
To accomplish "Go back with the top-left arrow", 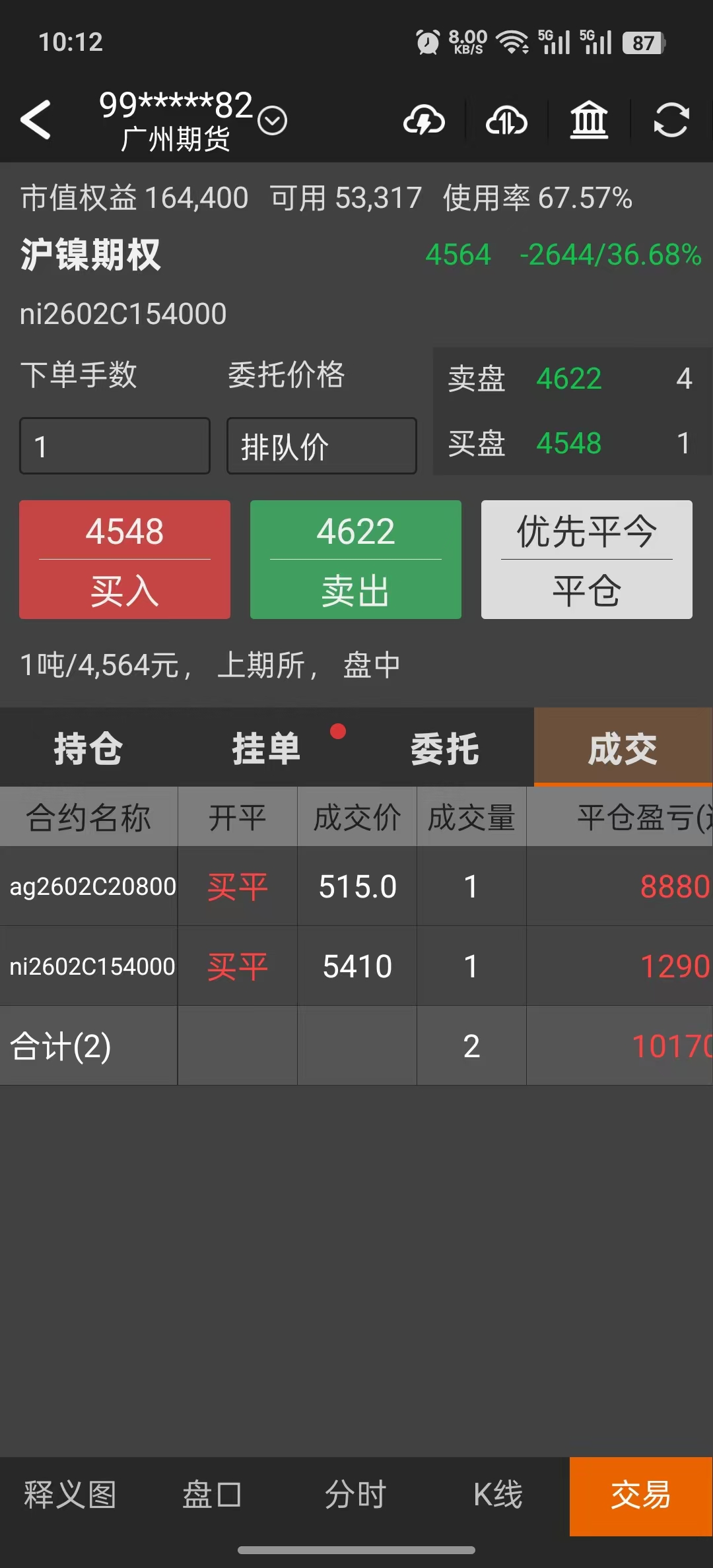I will 36,120.
